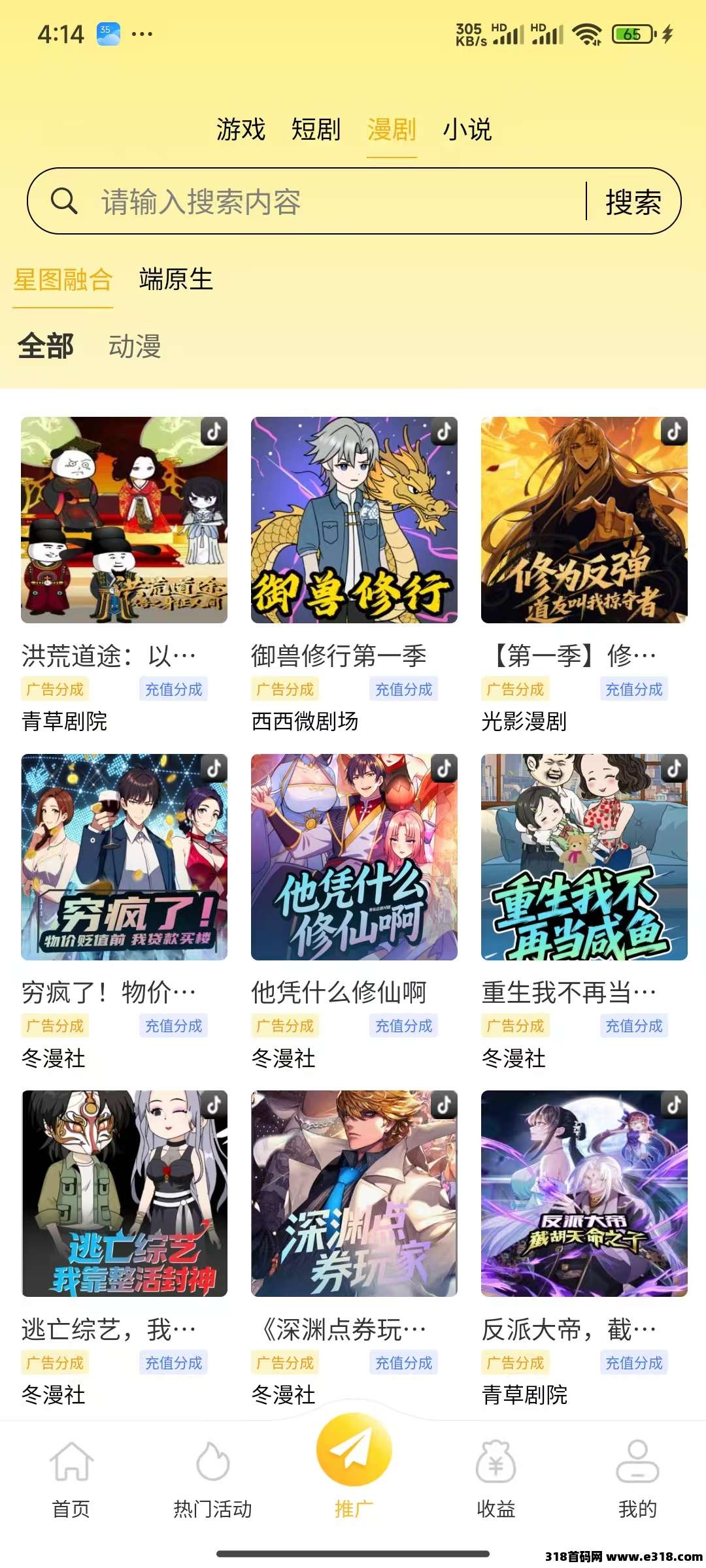Filter by 动漫 category
Viewport: 706px width, 1568px height.
135,346
